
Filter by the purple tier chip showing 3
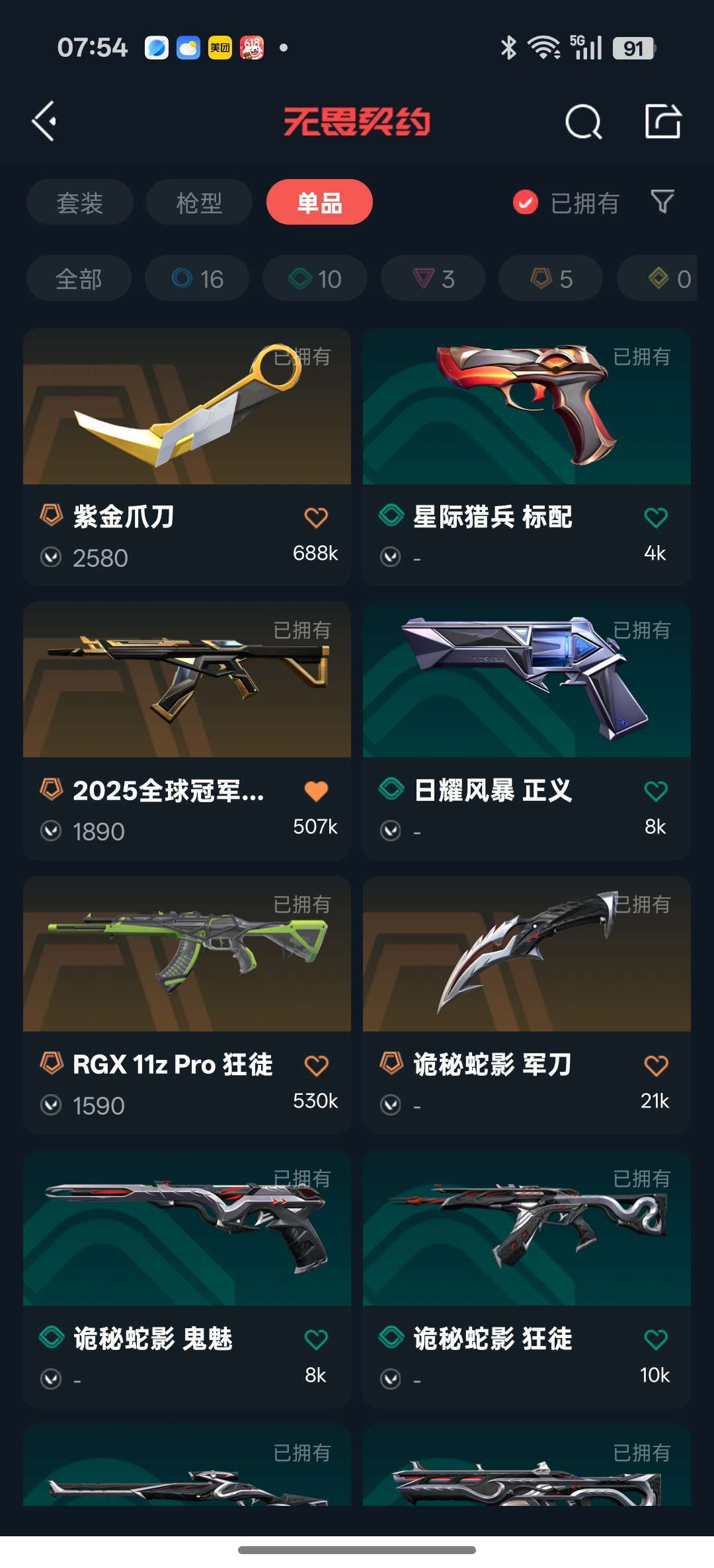click(x=433, y=278)
